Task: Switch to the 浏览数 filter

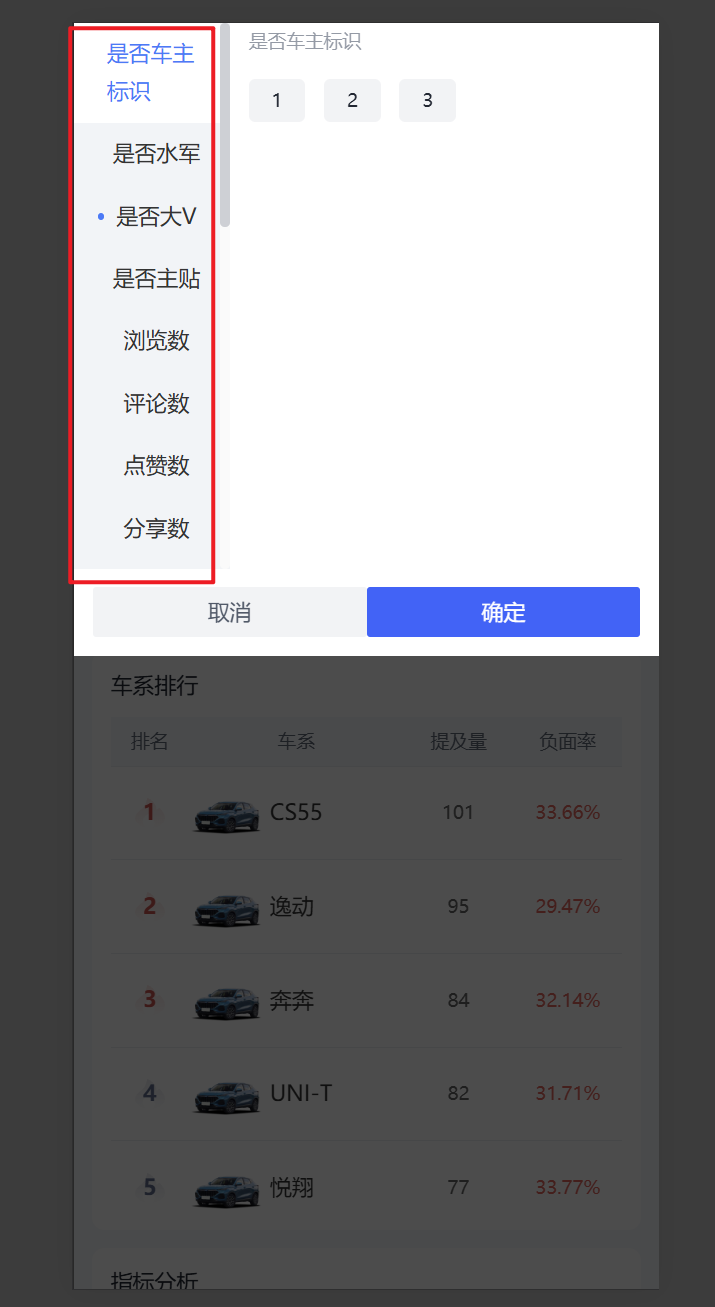Action: (156, 341)
